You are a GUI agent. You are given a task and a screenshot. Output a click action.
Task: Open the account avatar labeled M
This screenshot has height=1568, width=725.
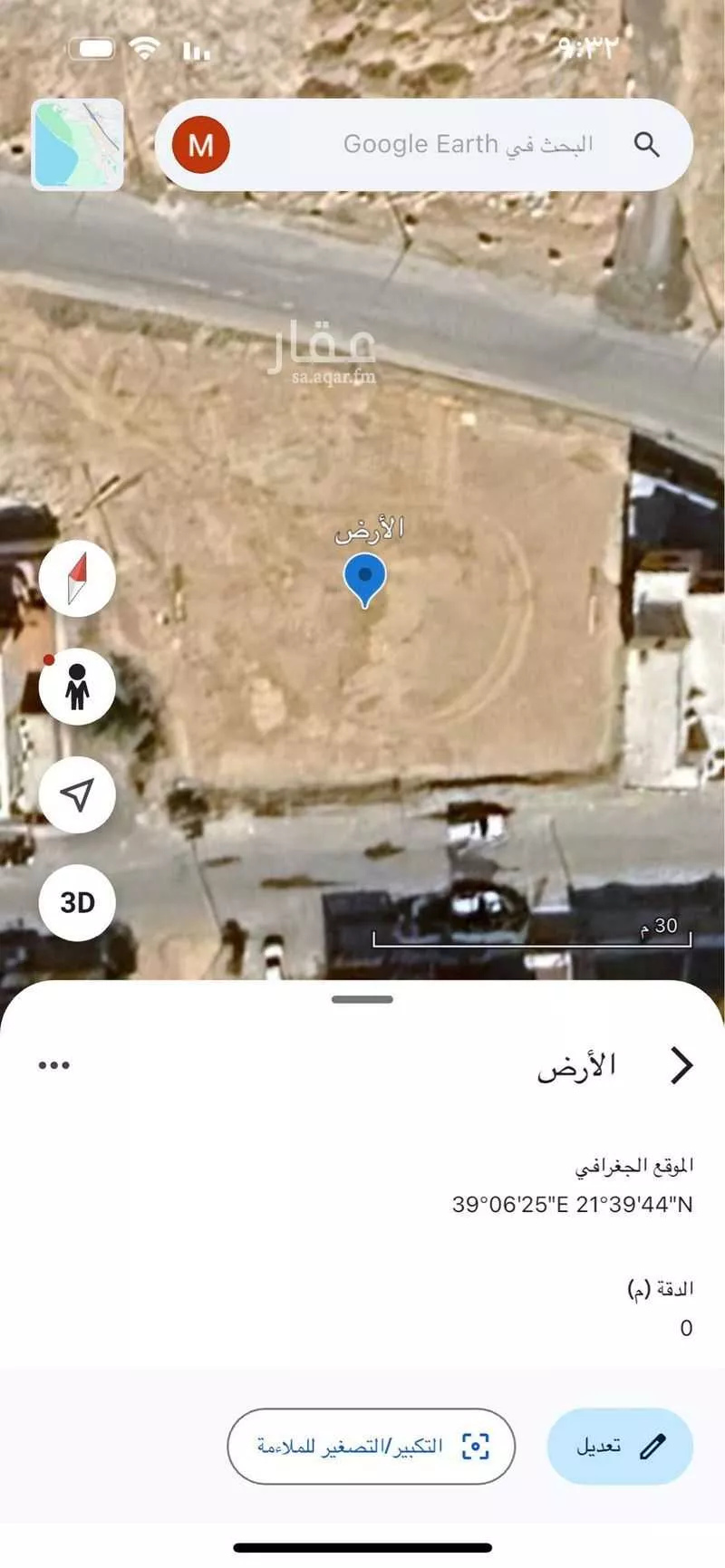201,145
